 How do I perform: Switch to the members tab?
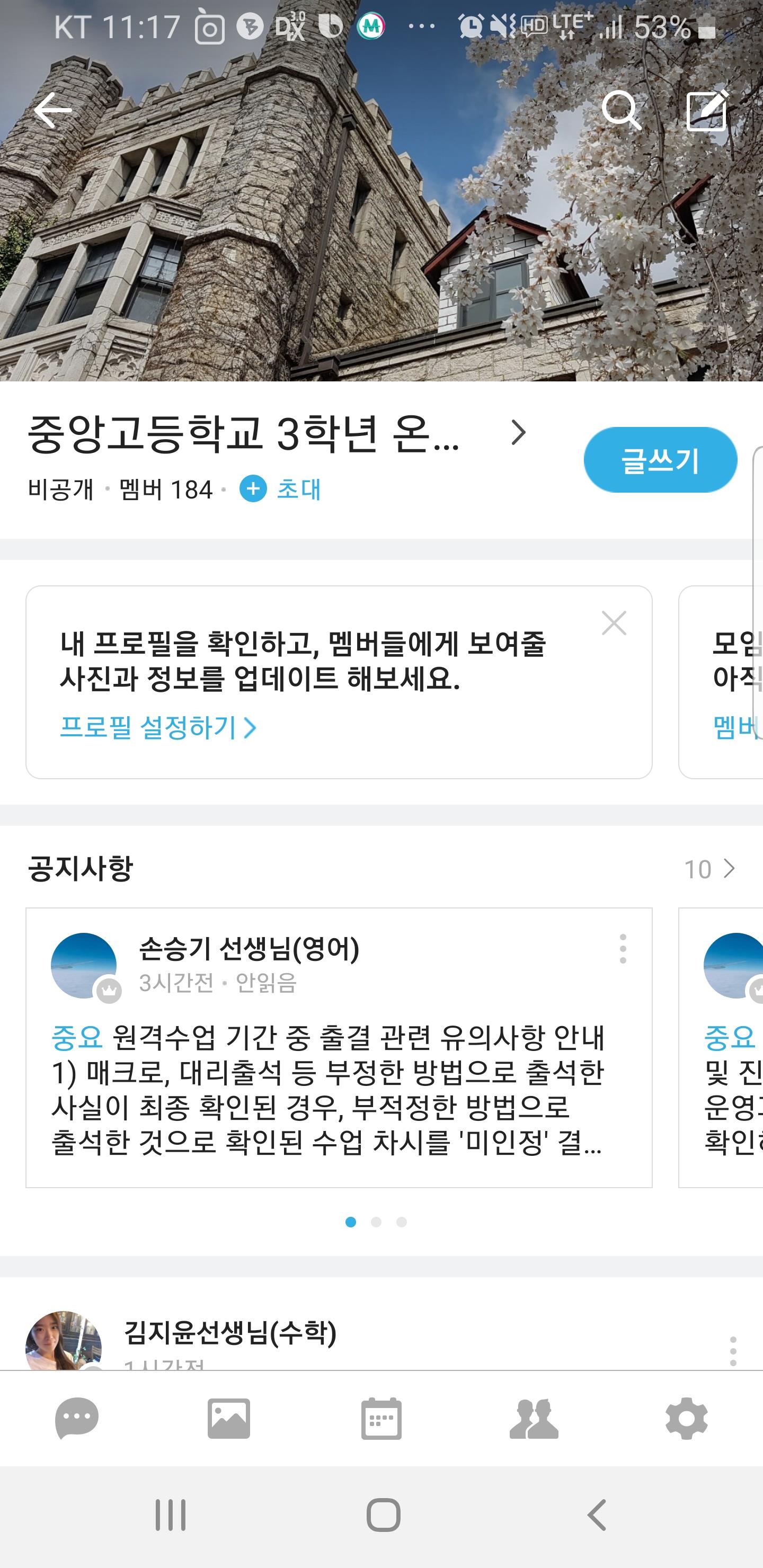(534, 1418)
